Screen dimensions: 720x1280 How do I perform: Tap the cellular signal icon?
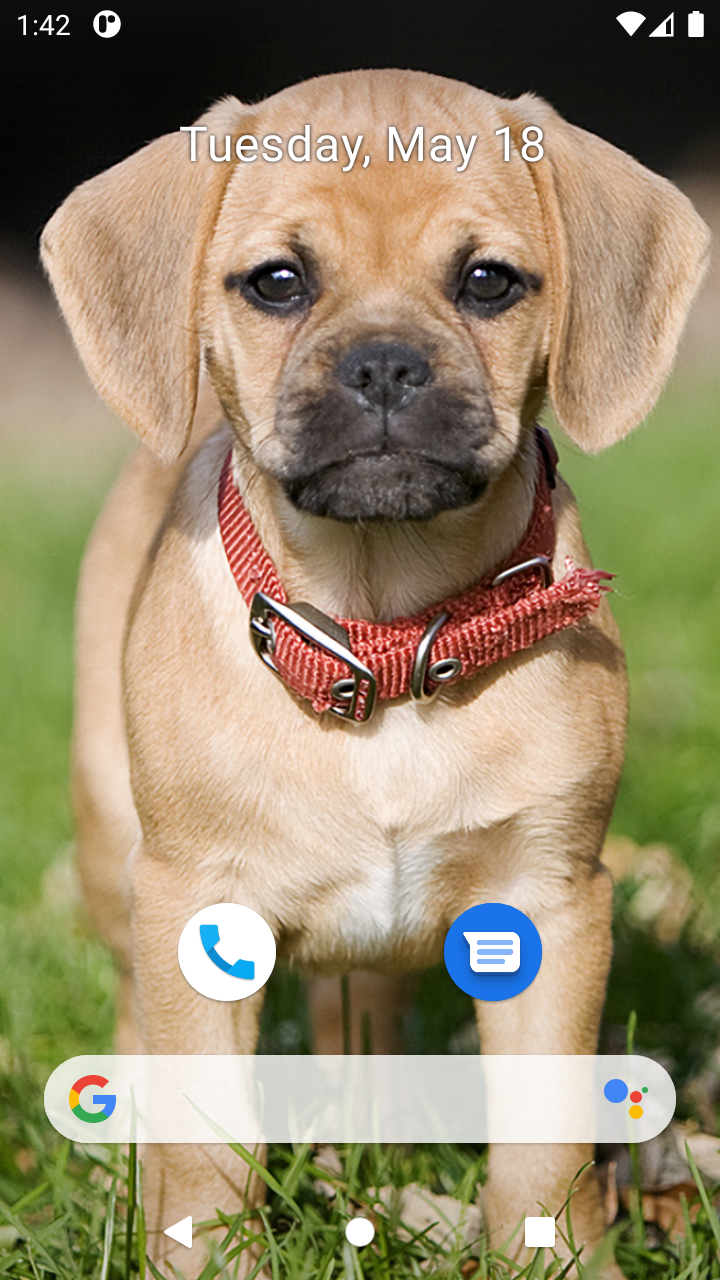(664, 24)
